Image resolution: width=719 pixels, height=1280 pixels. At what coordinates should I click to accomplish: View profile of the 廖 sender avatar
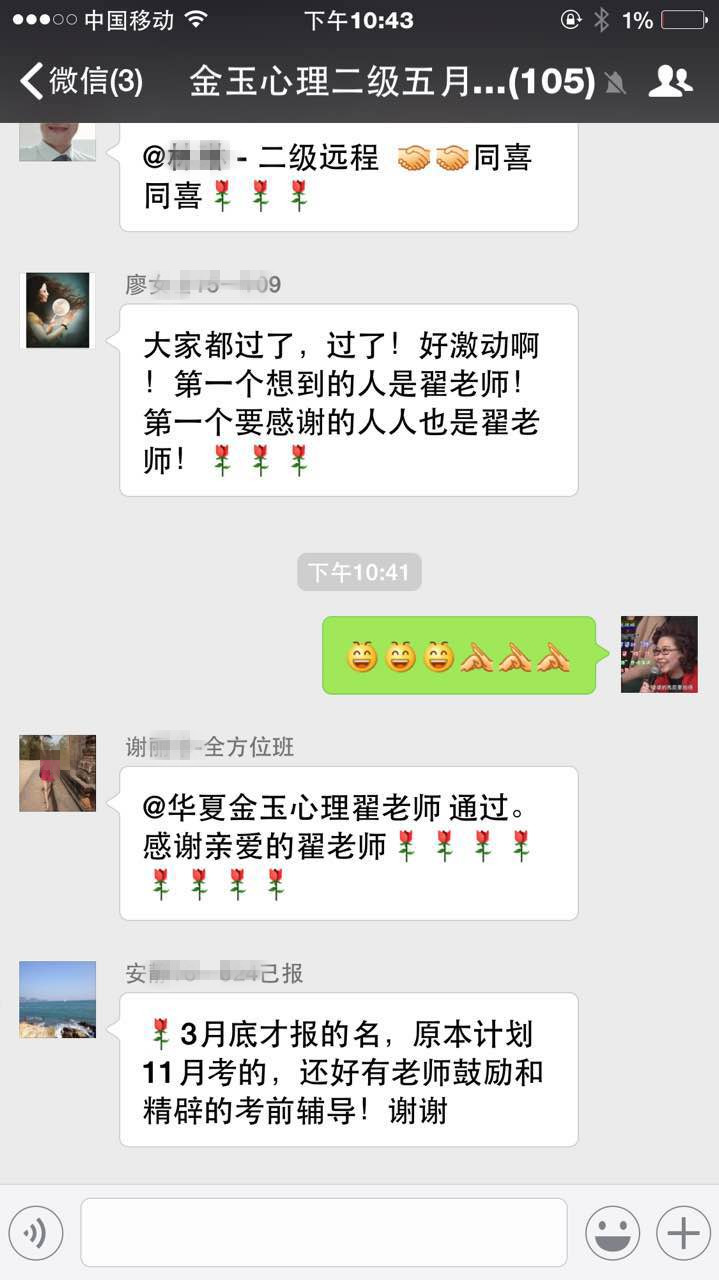coord(58,310)
